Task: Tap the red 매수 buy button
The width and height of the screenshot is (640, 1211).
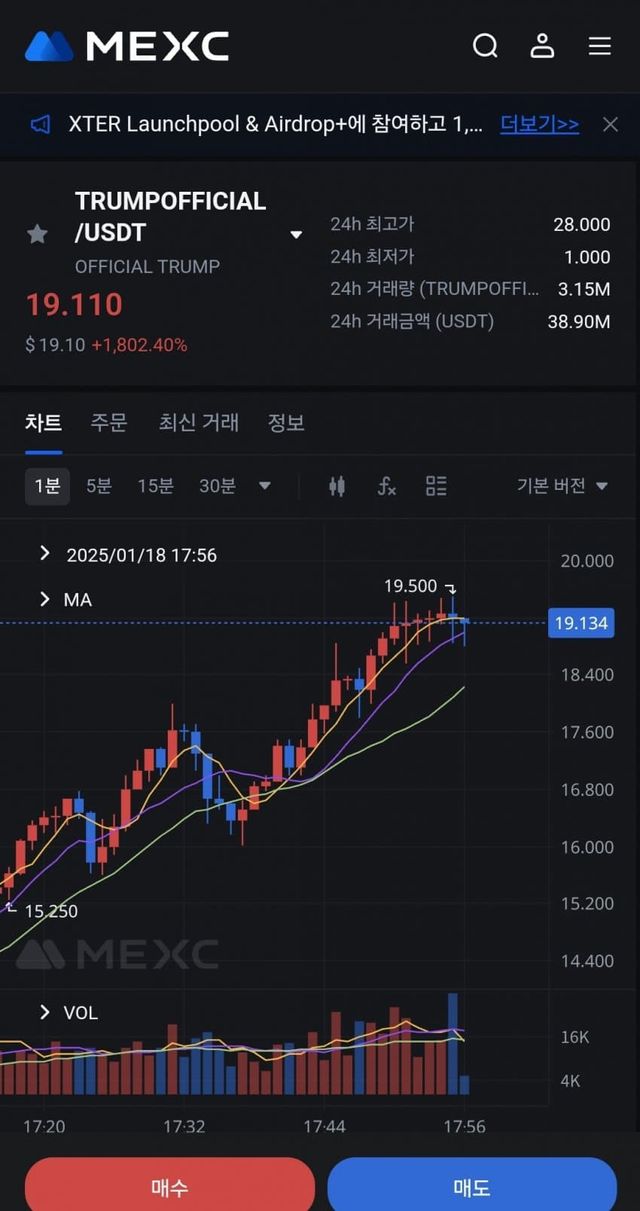Action: (x=170, y=1186)
